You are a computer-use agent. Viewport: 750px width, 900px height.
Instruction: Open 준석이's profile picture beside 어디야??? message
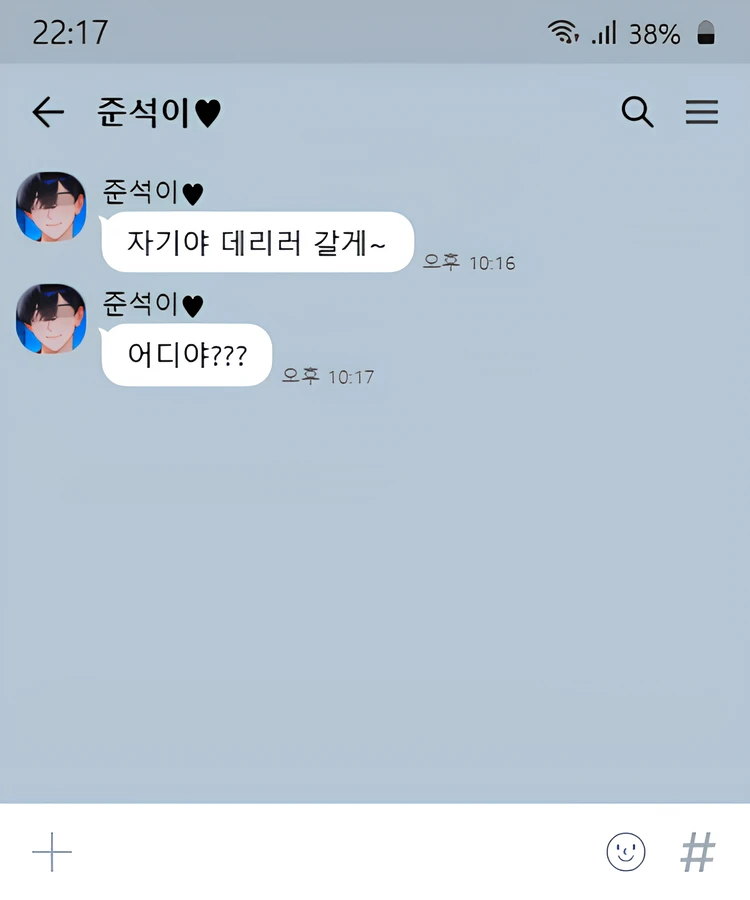pos(51,319)
